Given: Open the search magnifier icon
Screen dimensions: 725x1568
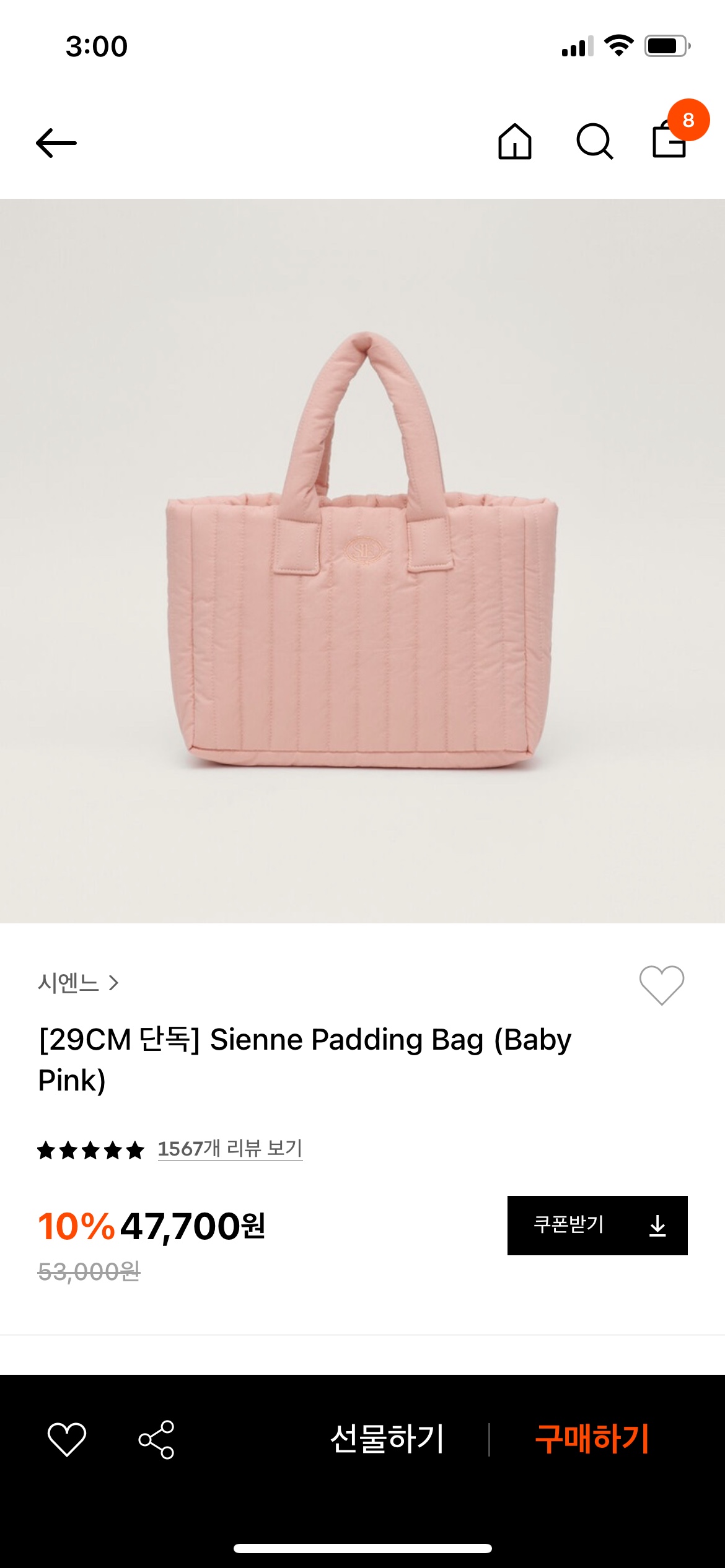Looking at the screenshot, I should (x=594, y=142).
